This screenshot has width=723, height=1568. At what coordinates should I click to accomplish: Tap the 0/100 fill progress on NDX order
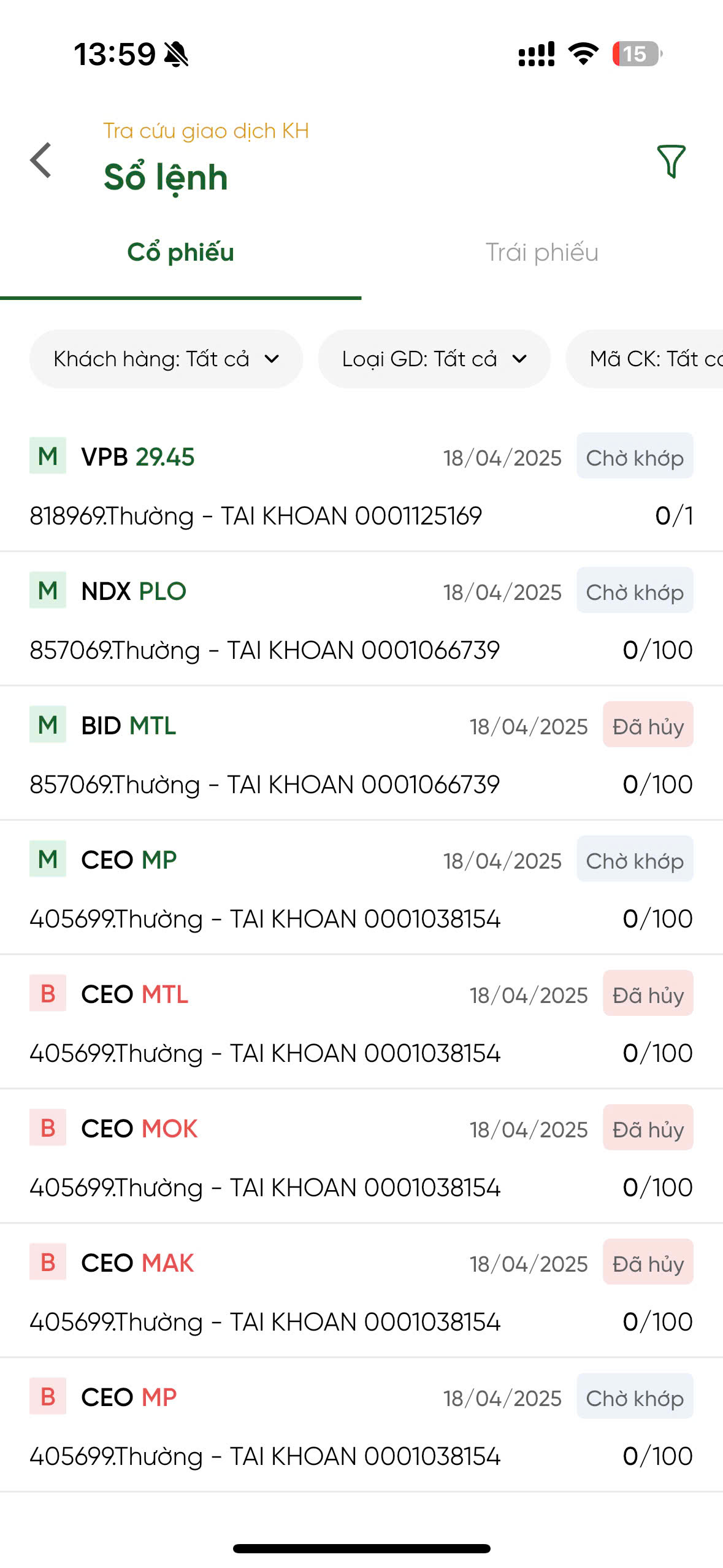pos(658,649)
